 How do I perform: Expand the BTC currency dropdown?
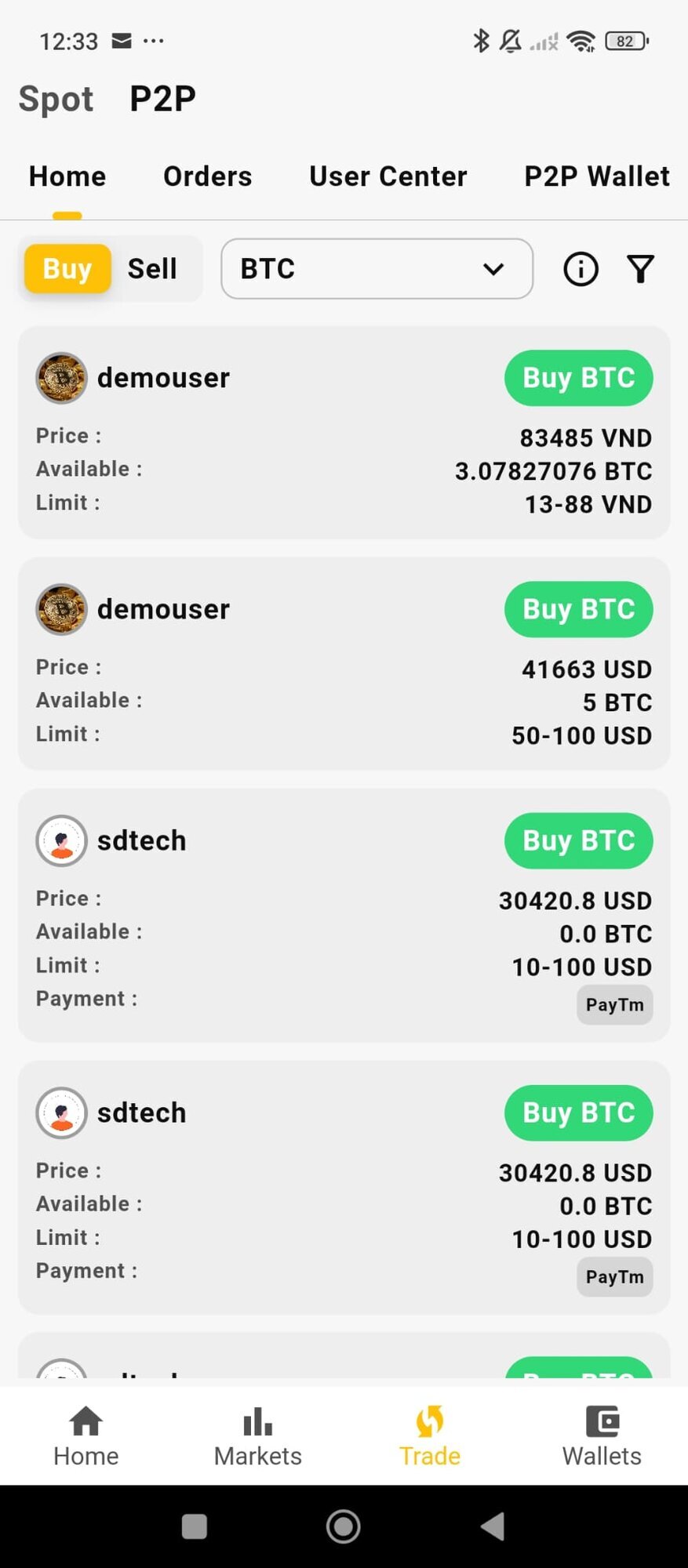[x=377, y=269]
